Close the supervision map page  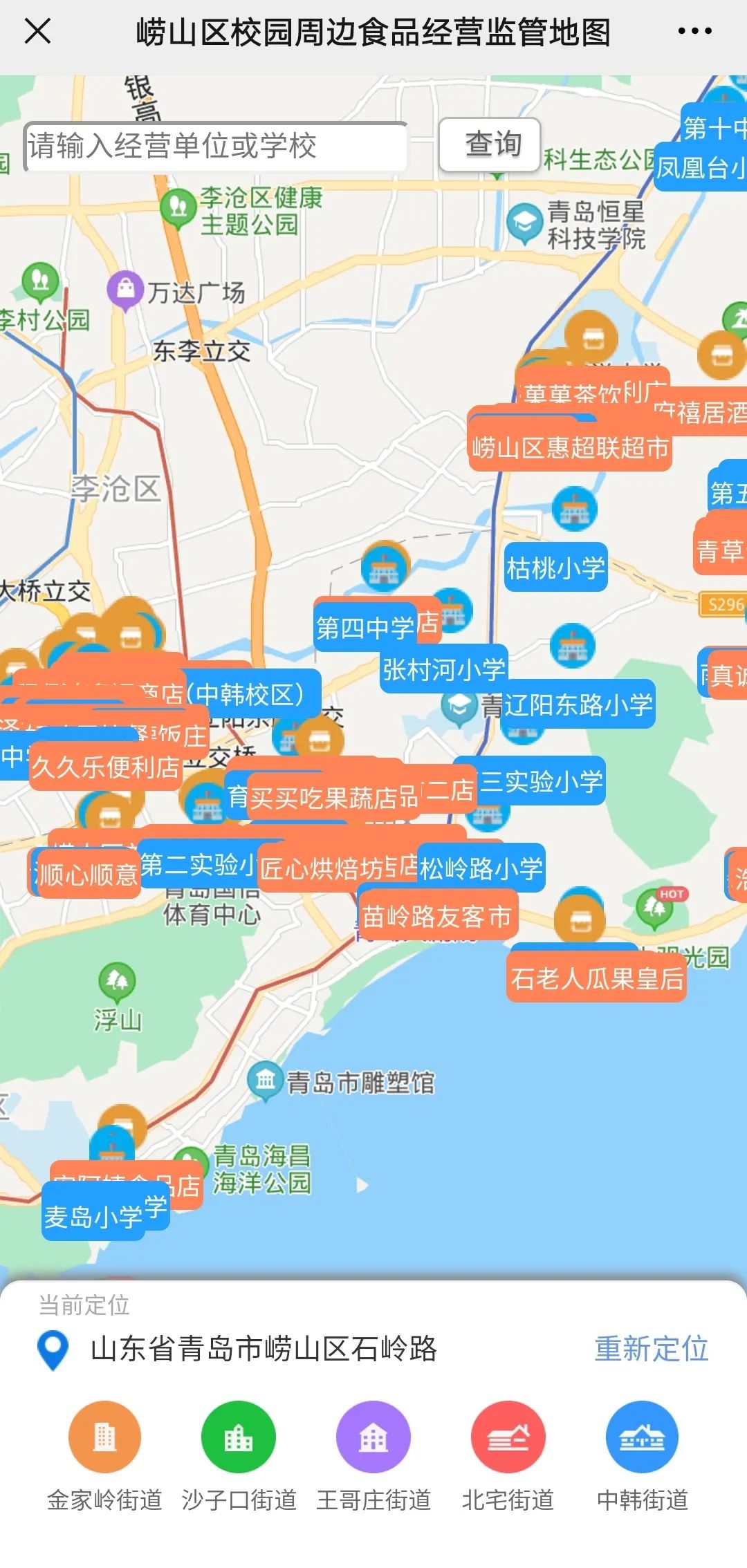tap(37, 31)
